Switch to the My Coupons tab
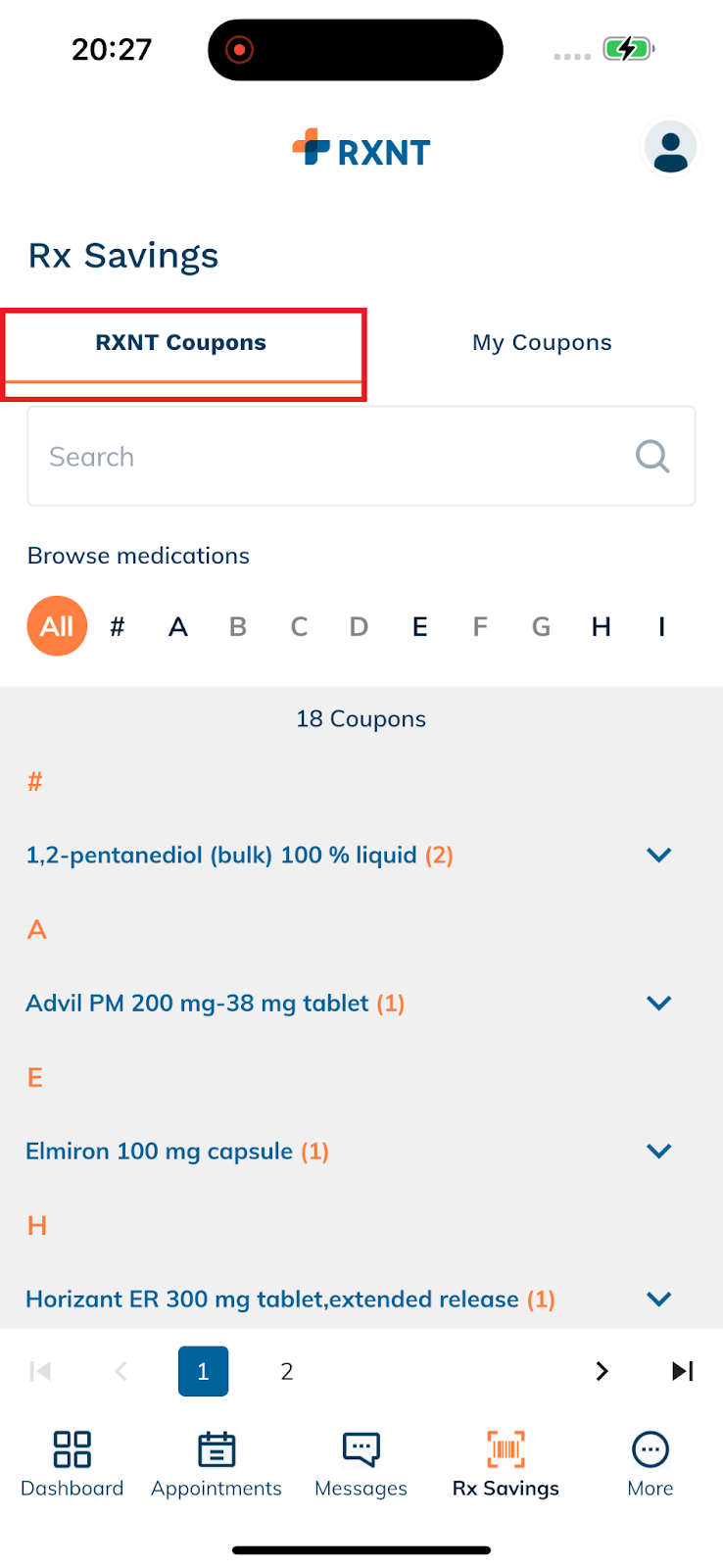The image size is (723, 1568). click(x=542, y=343)
